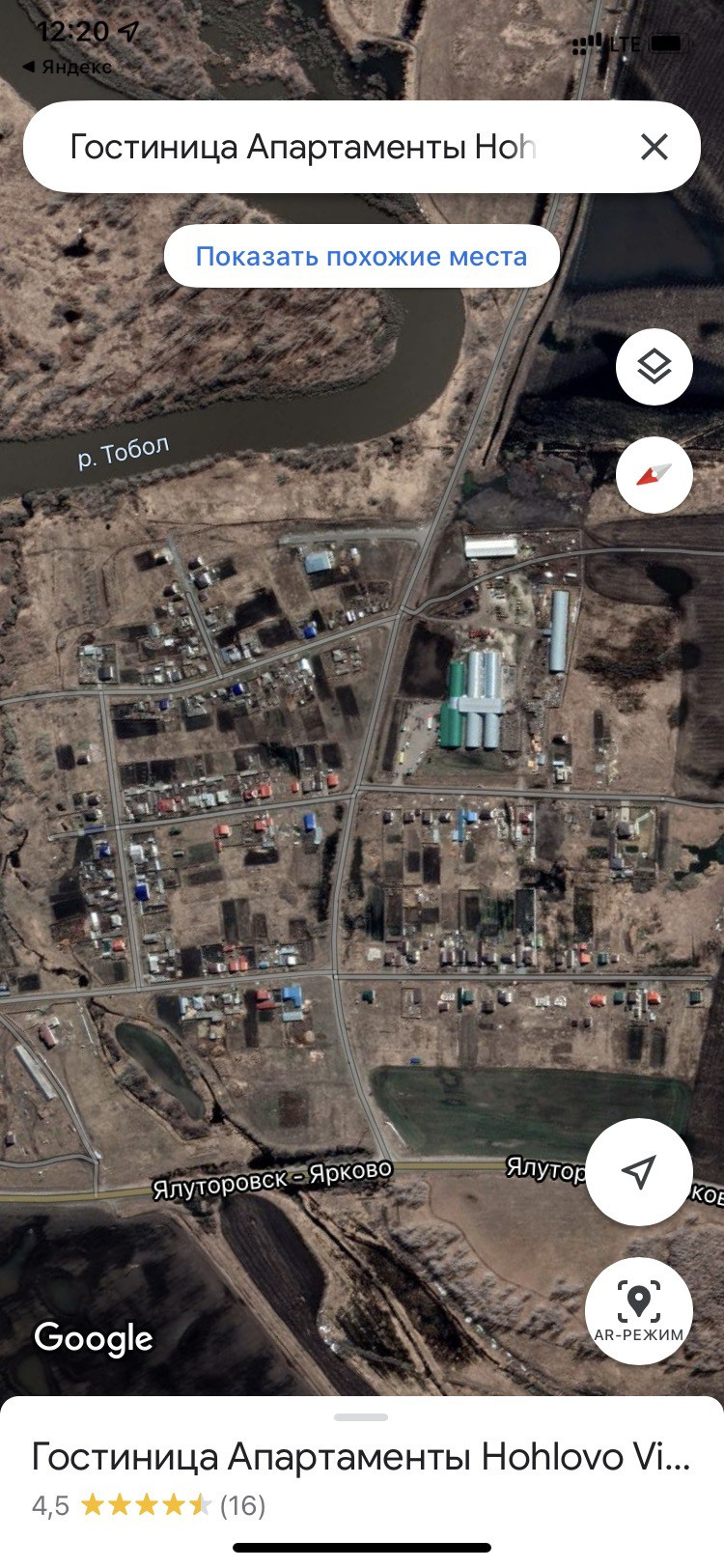This screenshot has width=724, height=1568.
Task: Tap the compass to reset map orientation
Action: click(654, 475)
